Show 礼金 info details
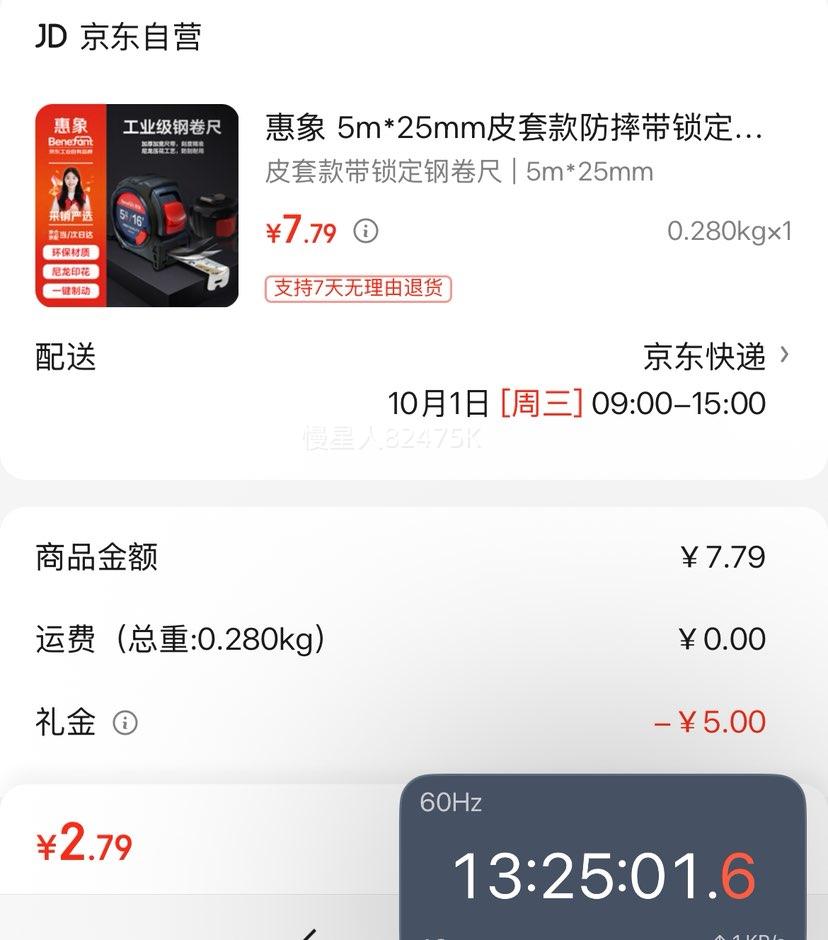Screen dimensions: 828x940 coord(125,723)
